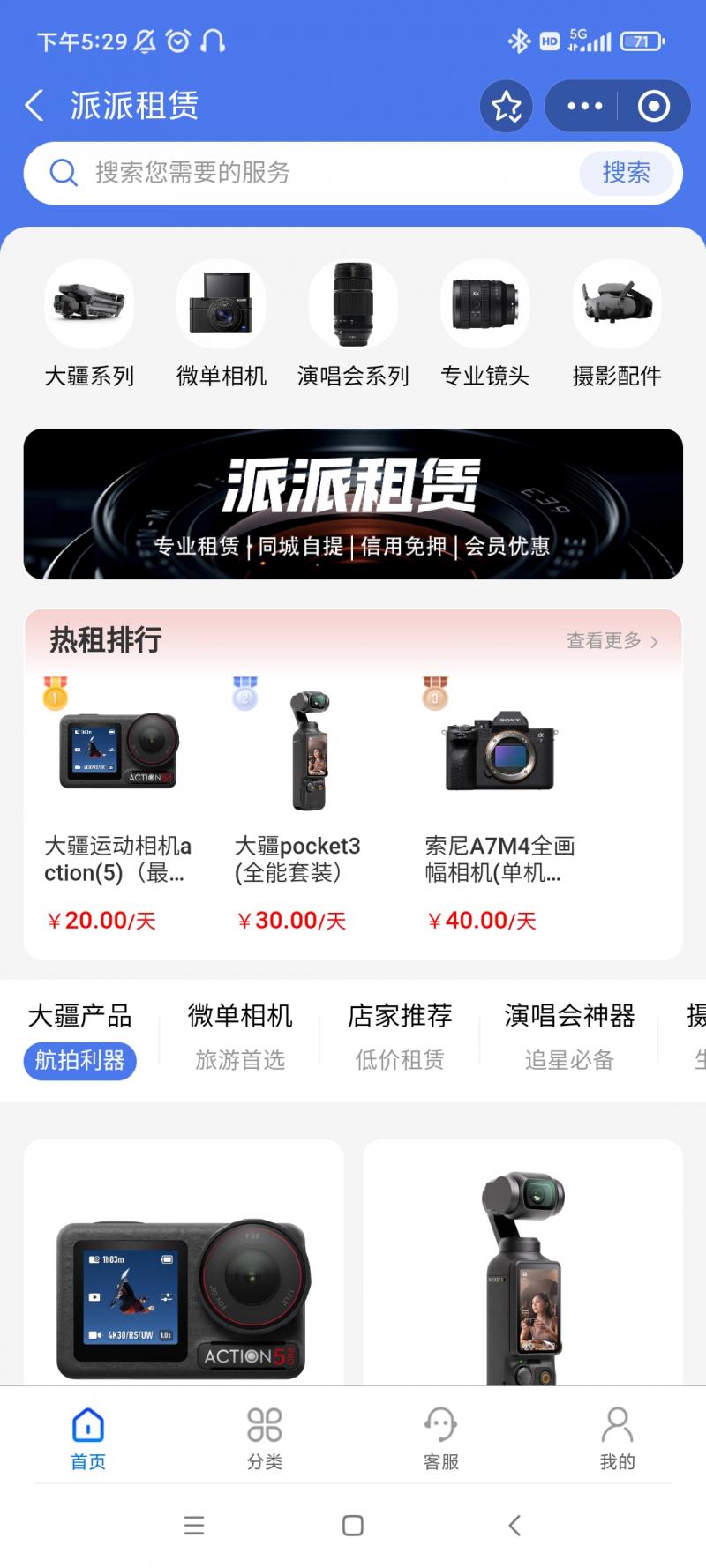Close the mini program via circle icon
Viewport: 706px width, 1568px height.
pos(653,107)
